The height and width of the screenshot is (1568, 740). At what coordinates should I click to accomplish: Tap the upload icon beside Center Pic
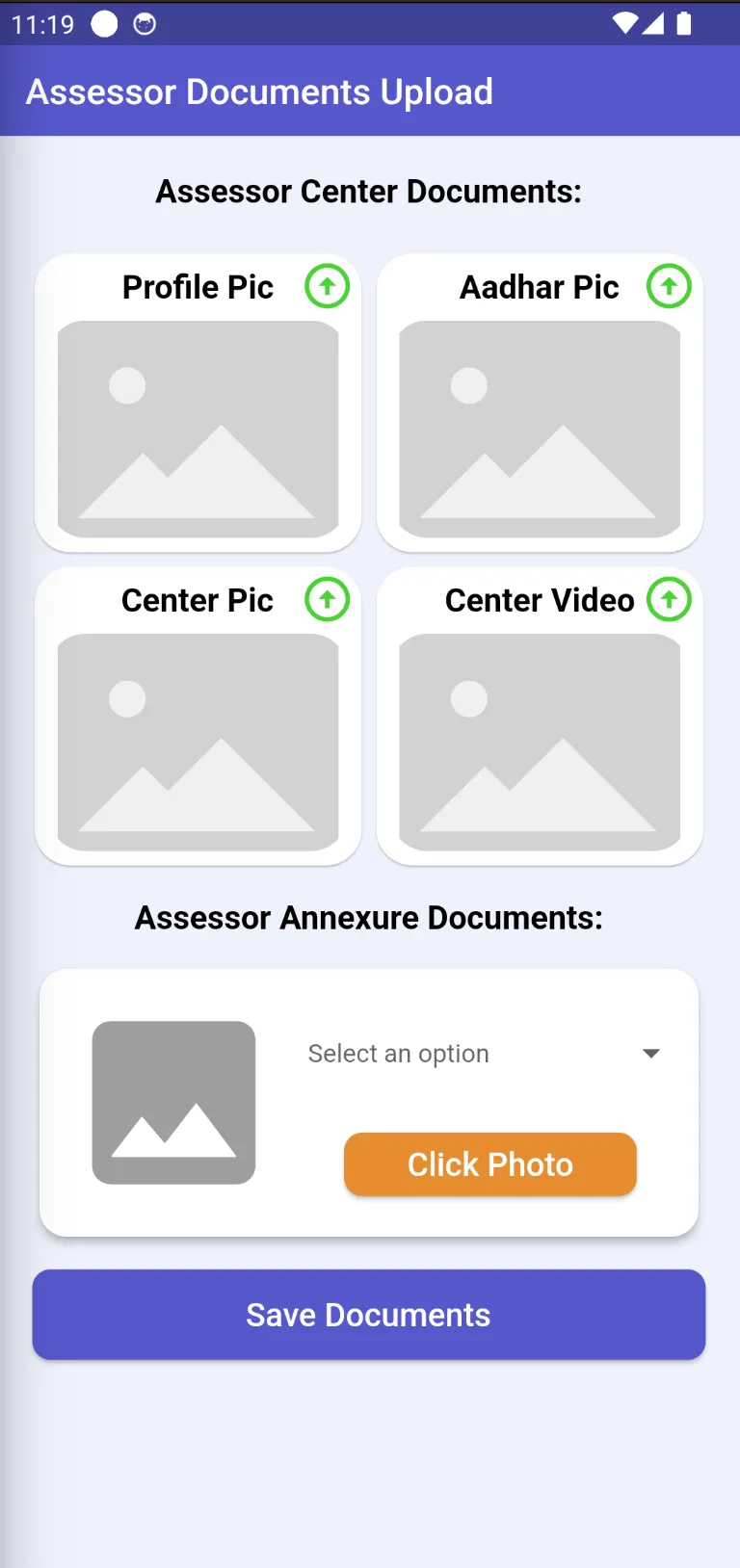[328, 600]
